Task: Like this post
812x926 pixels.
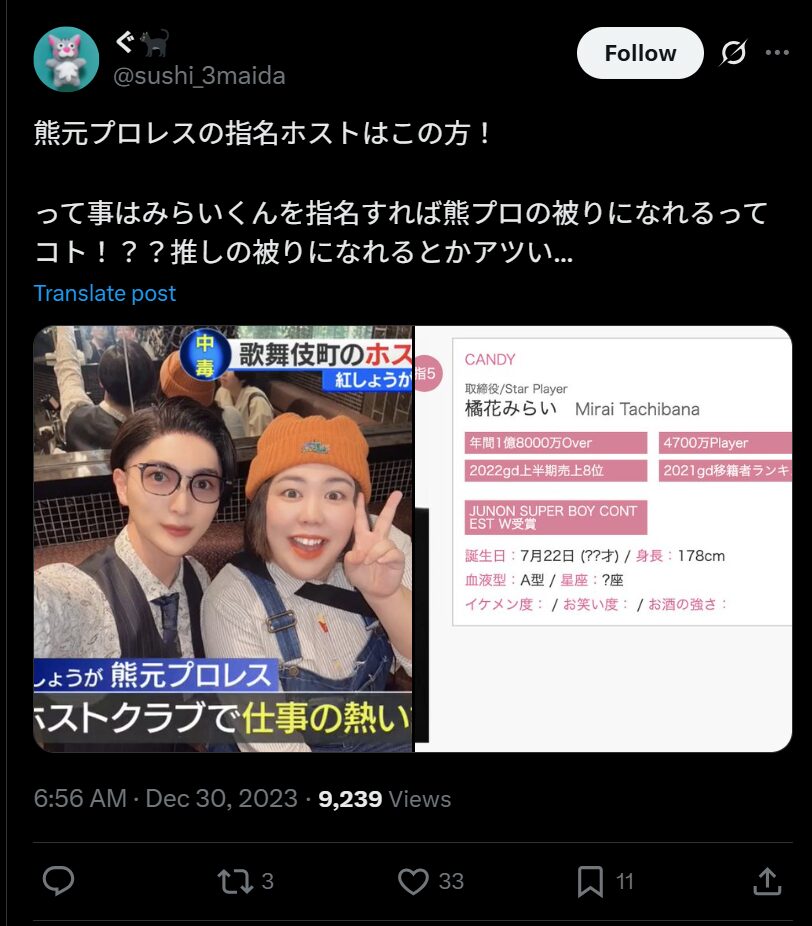Action: pyautogui.click(x=414, y=880)
